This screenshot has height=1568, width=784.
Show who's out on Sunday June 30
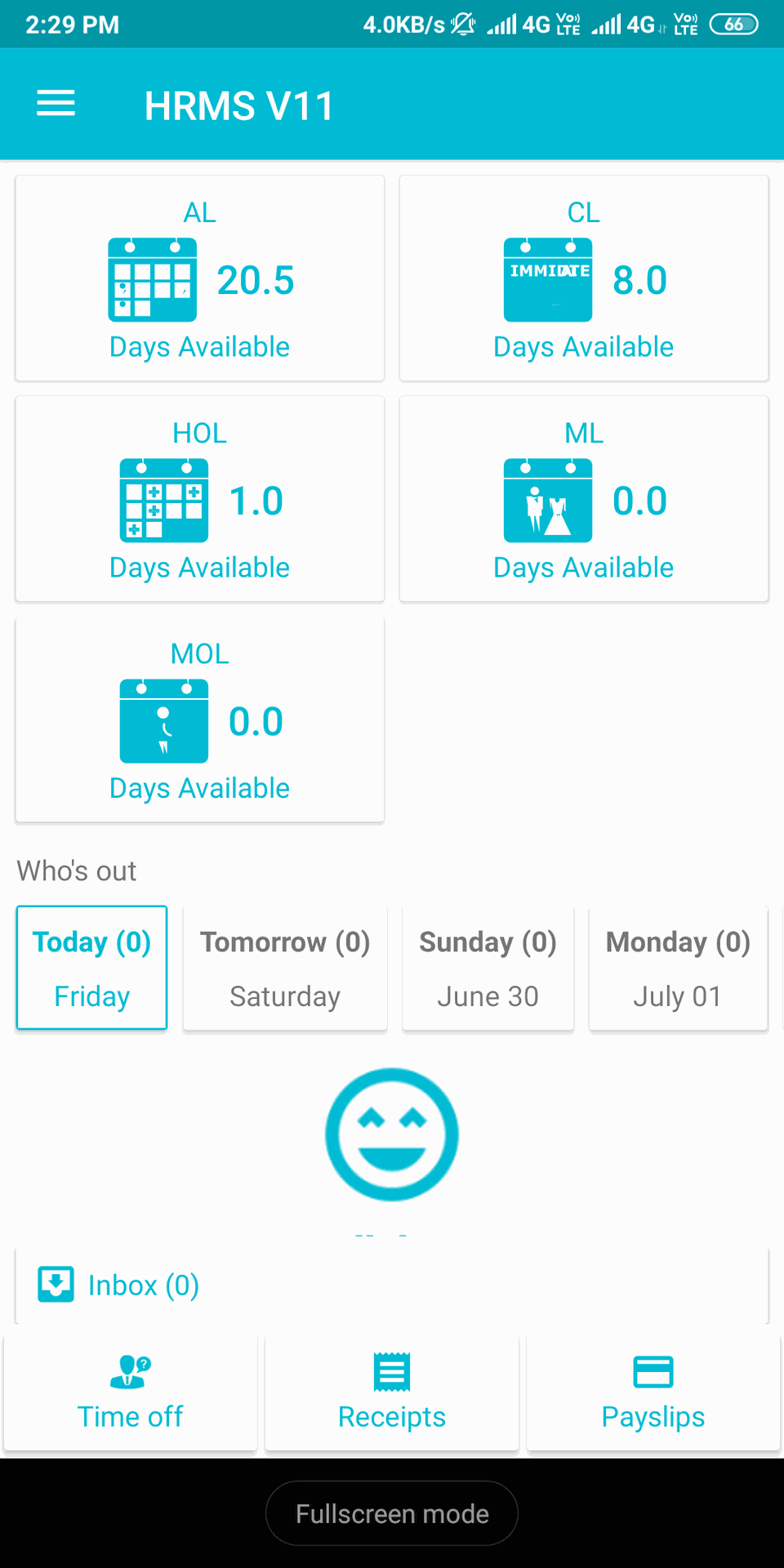(x=488, y=968)
